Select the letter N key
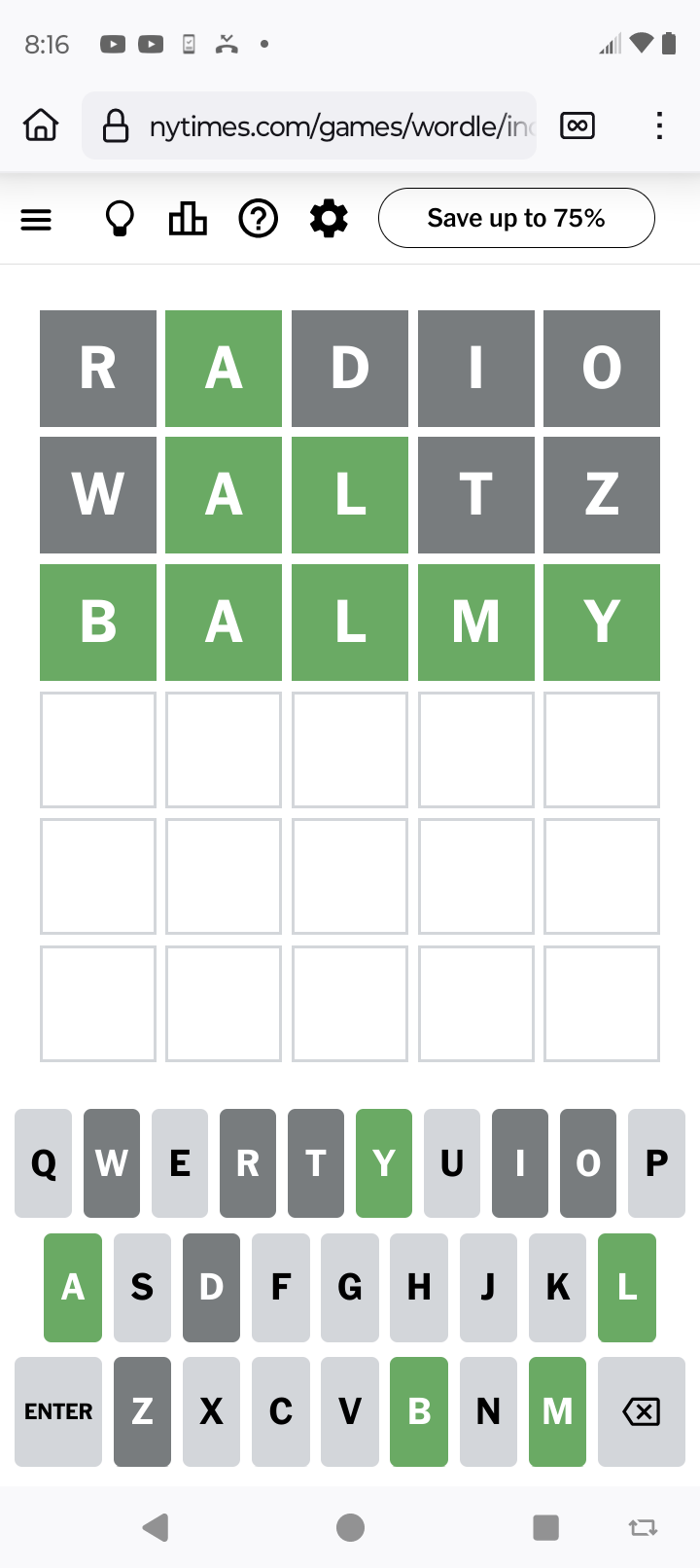700x1568 pixels. (488, 1411)
